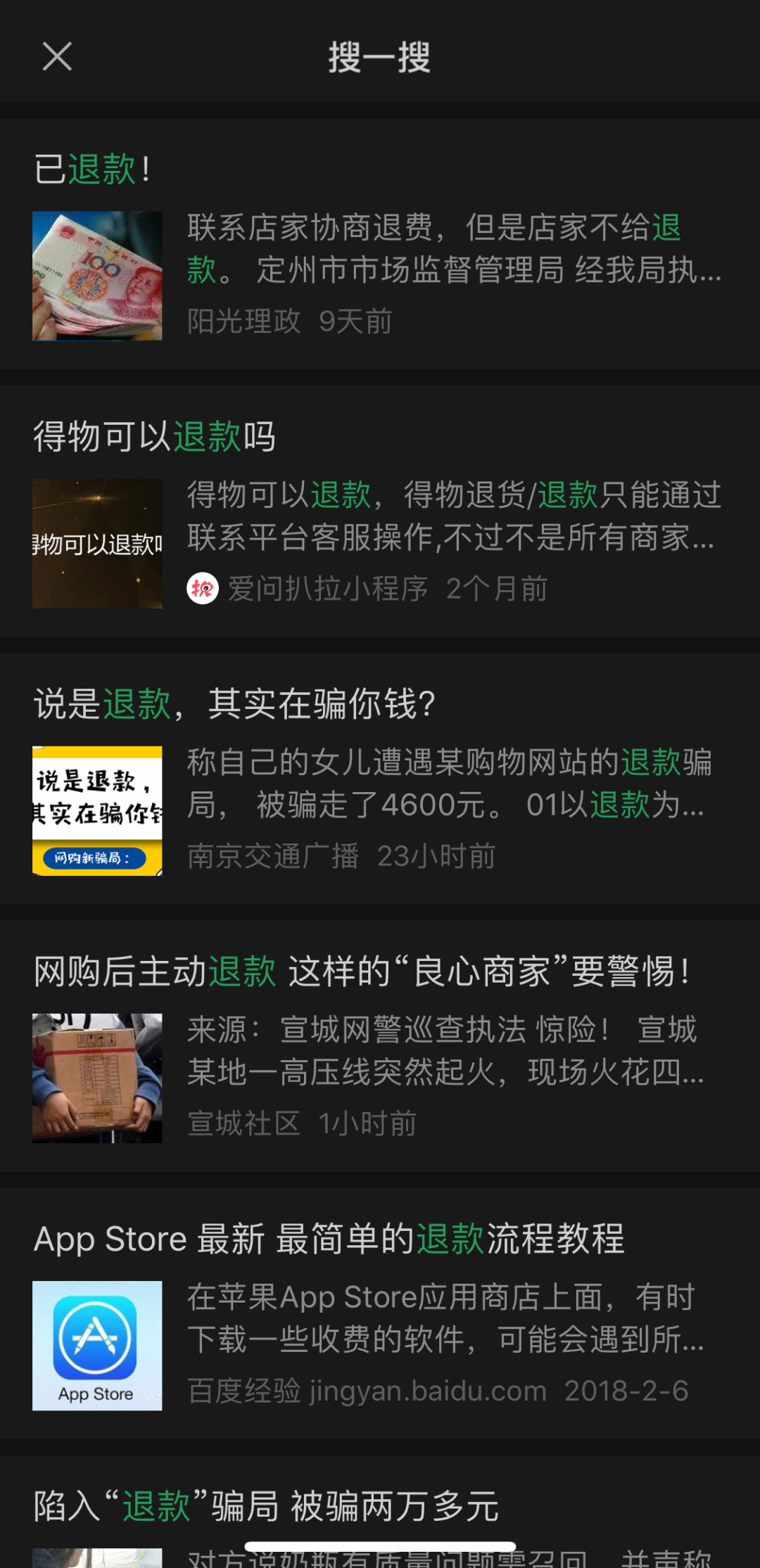The width and height of the screenshot is (760, 1568).
Task: Open 陷入“退款”骗局 被骗两万多元 result
Action: [x=266, y=1507]
